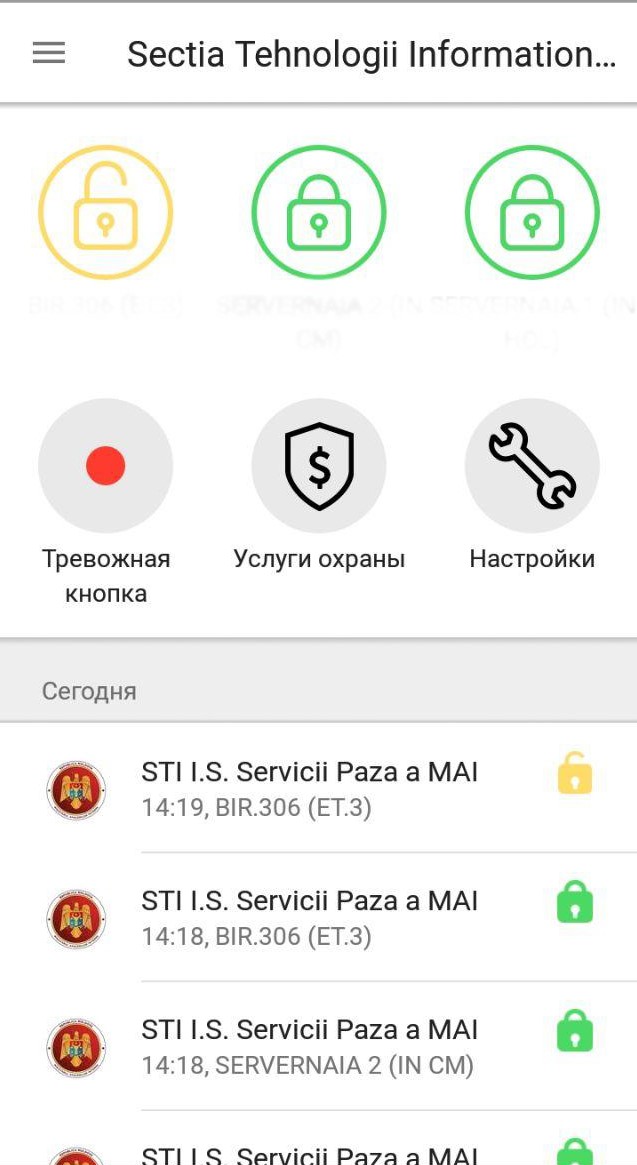Tap the green lock for SERVERNAIA 1
The width and height of the screenshot is (637, 1165).
[x=532, y=213]
